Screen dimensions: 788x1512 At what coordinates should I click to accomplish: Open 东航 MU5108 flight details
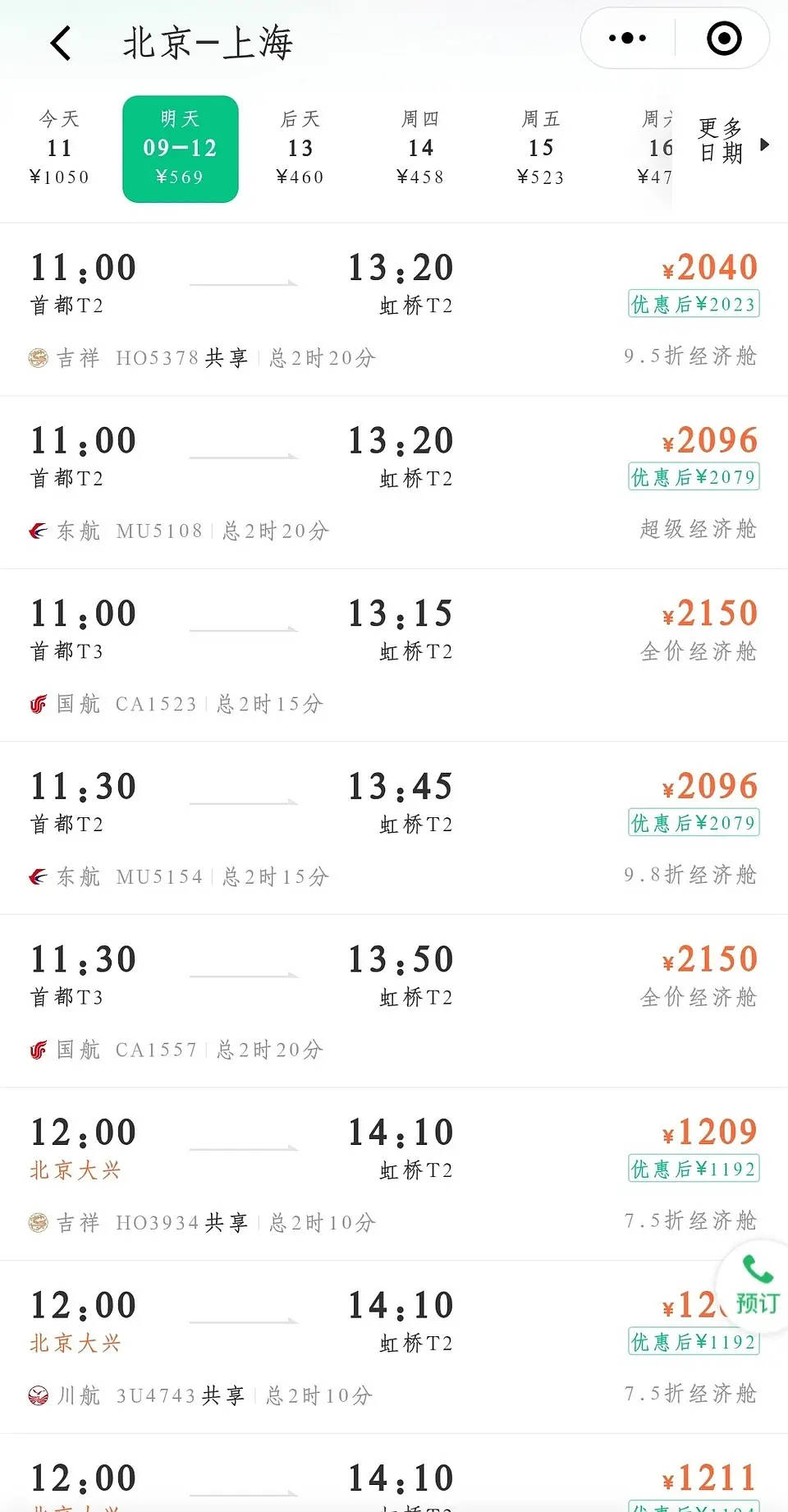point(394,483)
